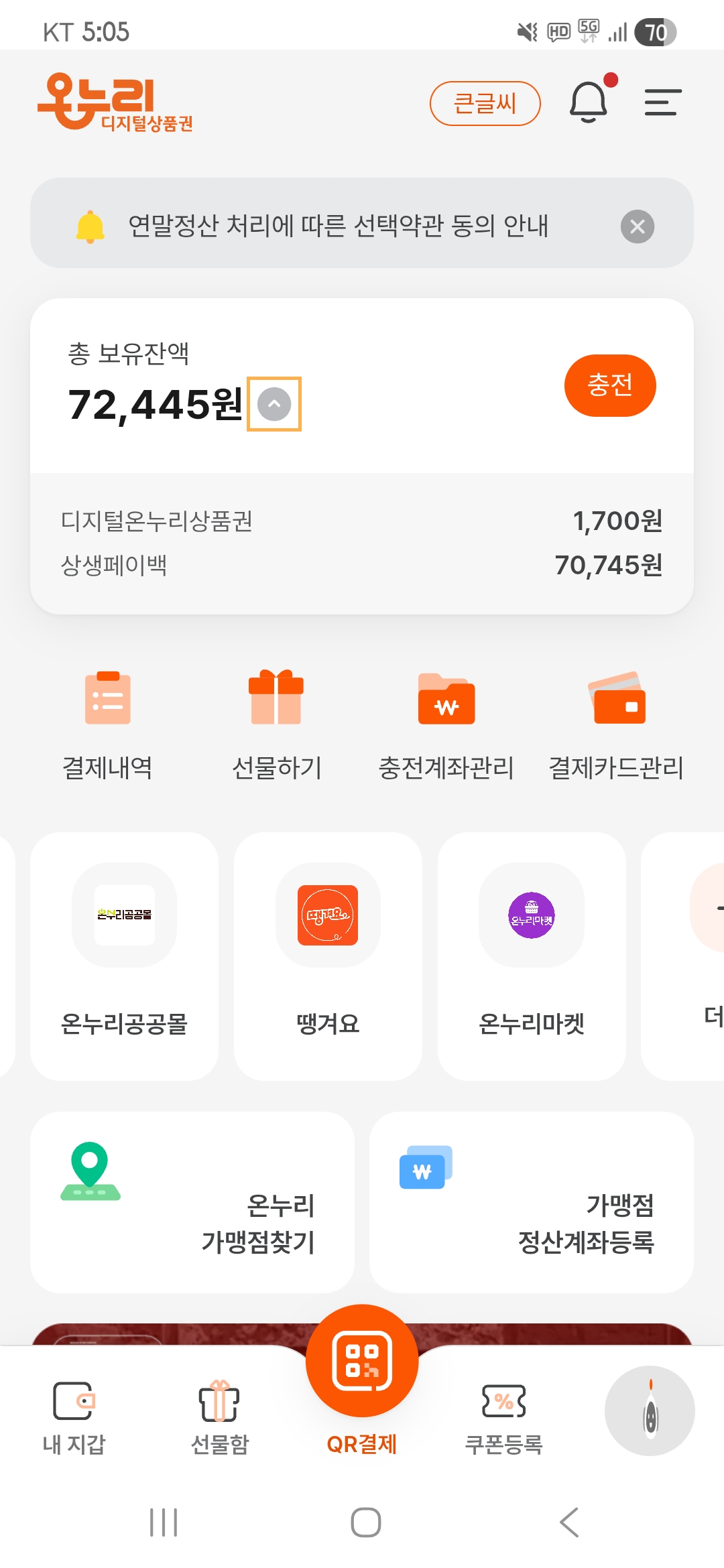724x1568 pixels.
Task: Open 온누리 가맹점찾기
Action: click(192, 1202)
